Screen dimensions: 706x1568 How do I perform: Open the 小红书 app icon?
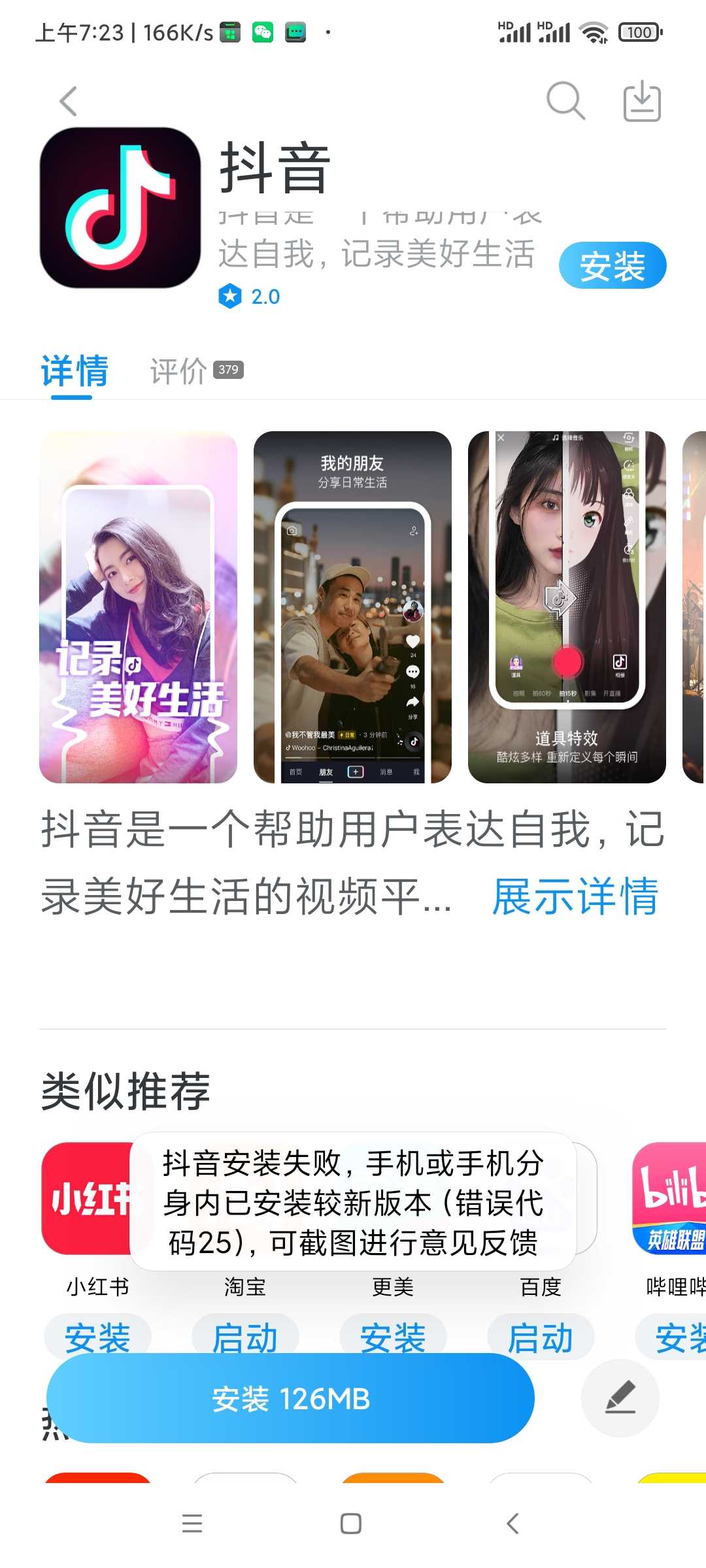pyautogui.click(x=88, y=1198)
